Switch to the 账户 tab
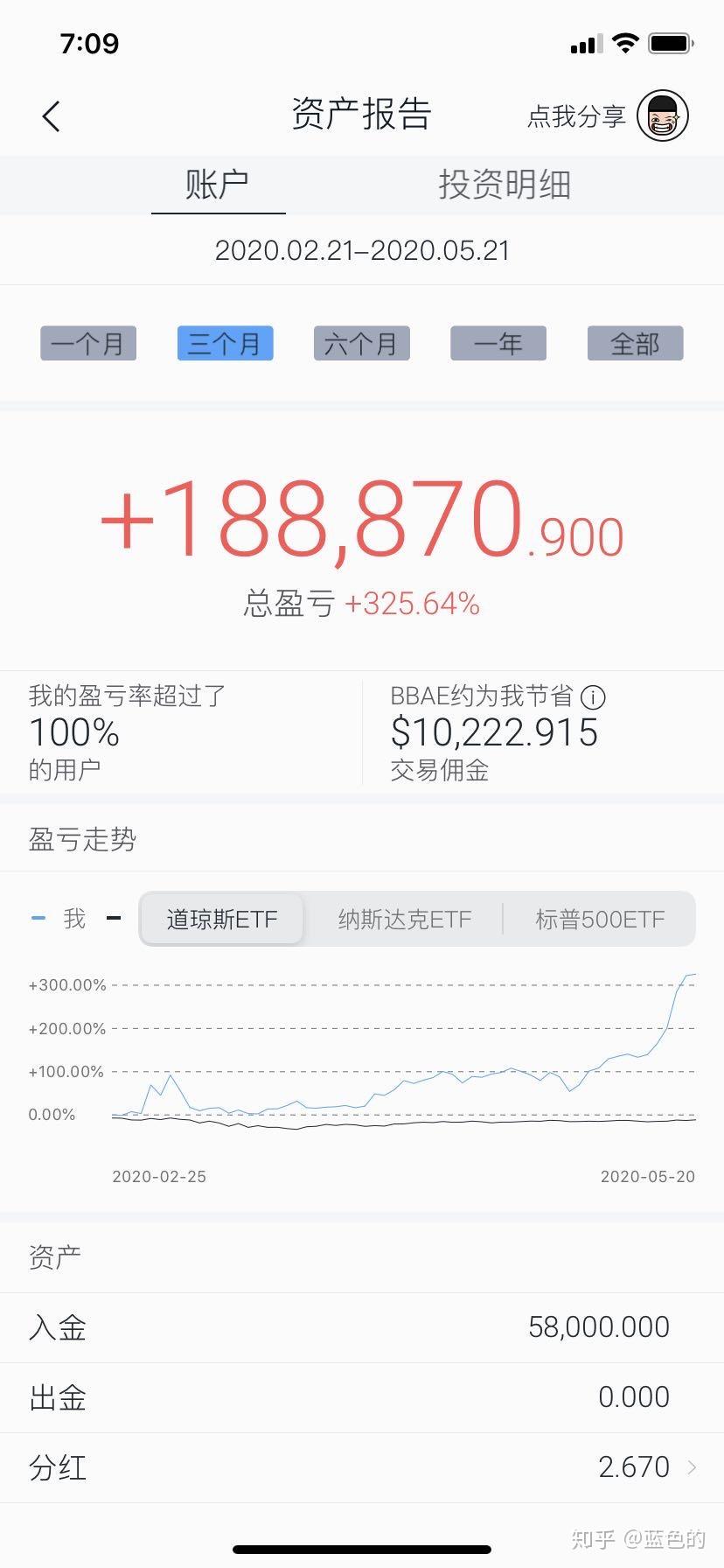This screenshot has width=724, height=1568. coord(218,185)
